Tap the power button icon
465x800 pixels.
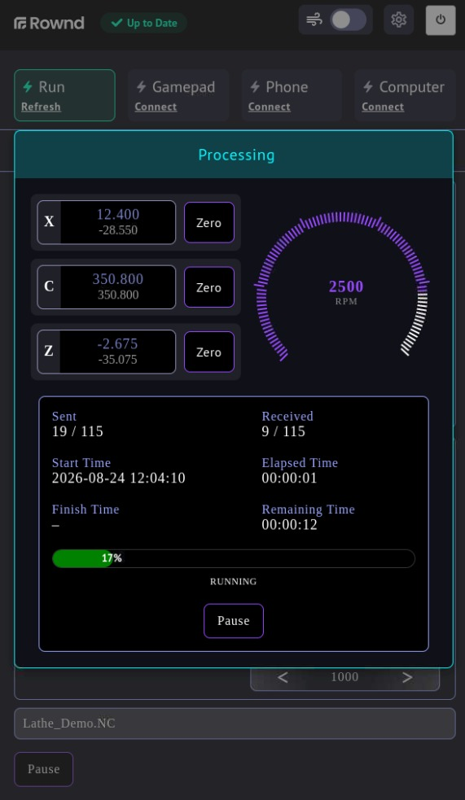coord(440,20)
